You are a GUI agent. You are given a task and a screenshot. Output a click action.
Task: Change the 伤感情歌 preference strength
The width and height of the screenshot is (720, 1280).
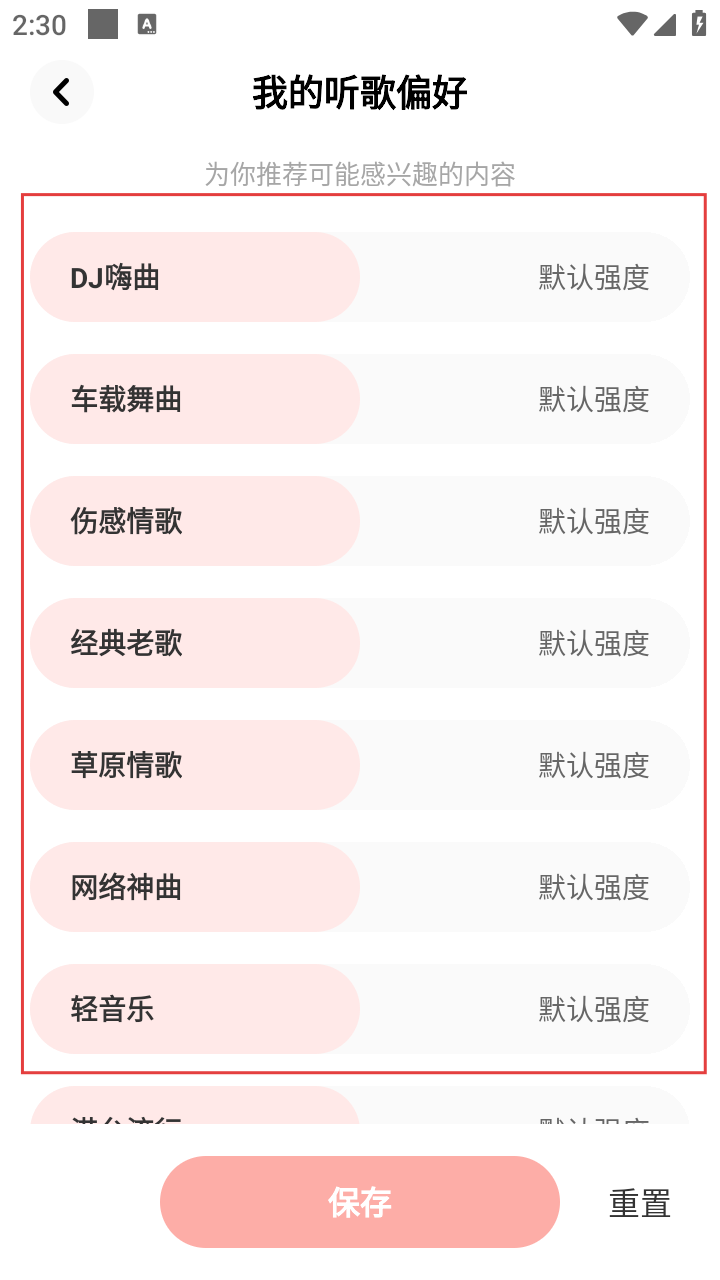click(360, 521)
